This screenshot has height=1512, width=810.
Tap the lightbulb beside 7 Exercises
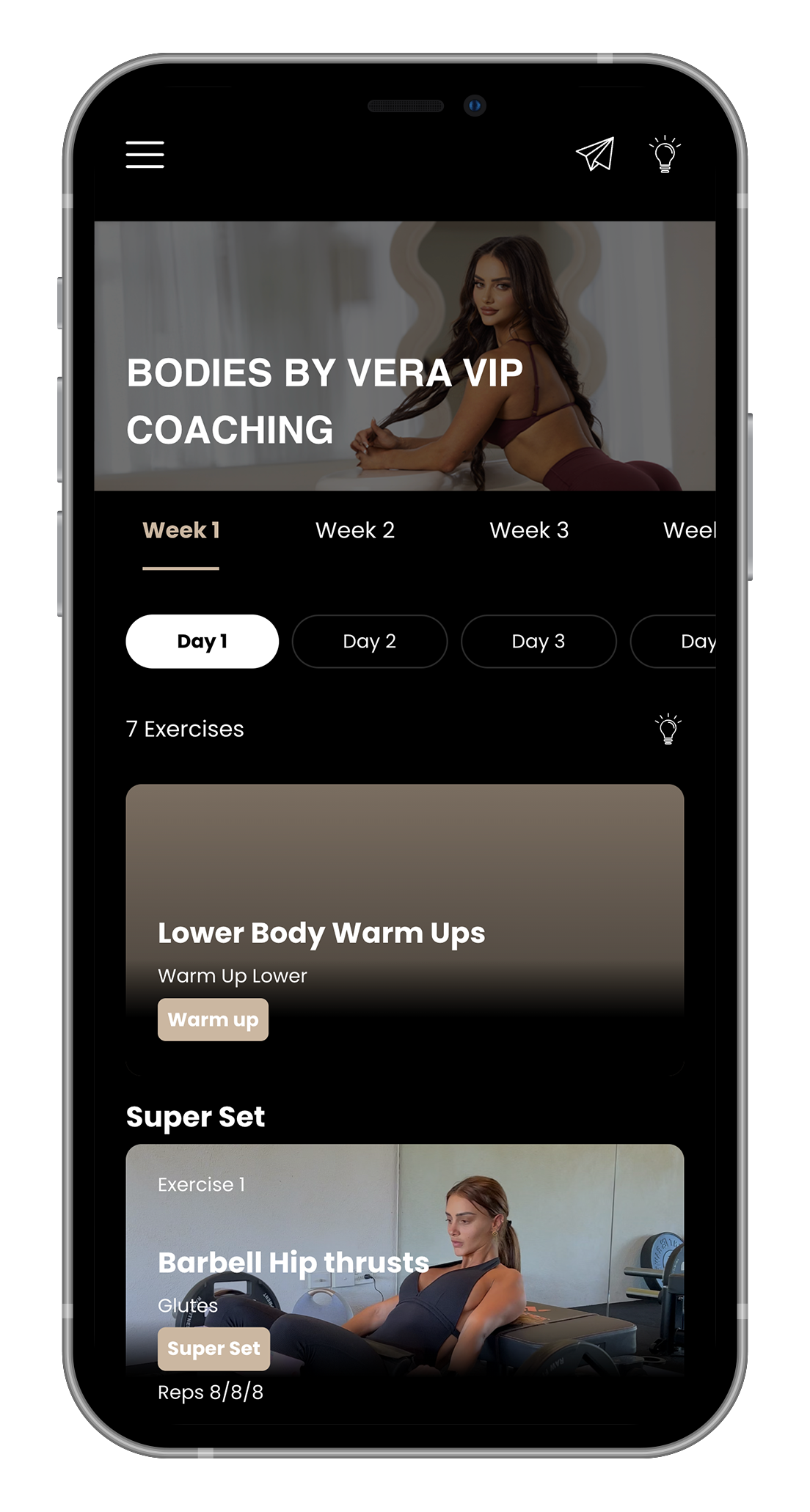click(x=668, y=729)
